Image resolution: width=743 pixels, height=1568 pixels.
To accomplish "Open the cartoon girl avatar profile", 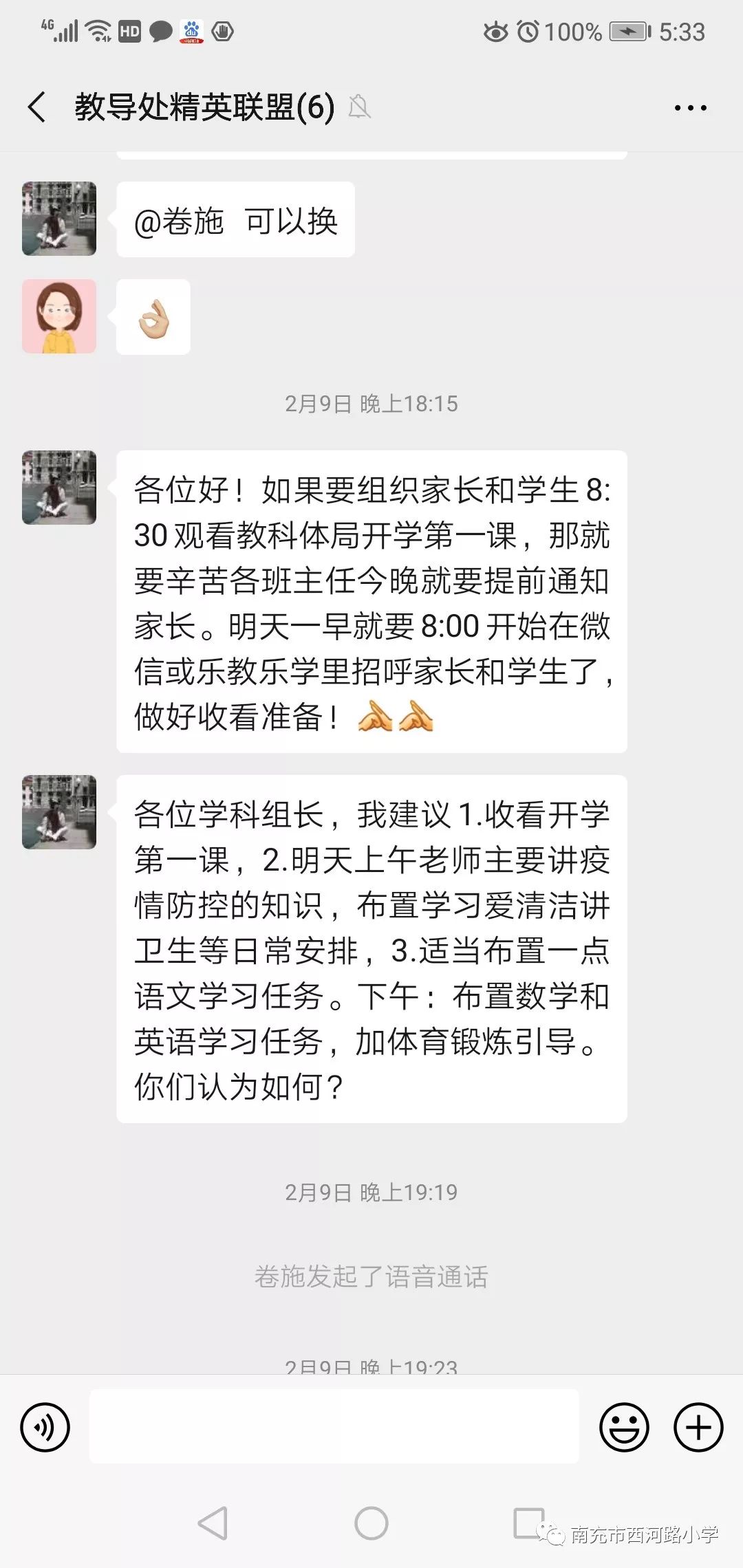I will click(59, 316).
